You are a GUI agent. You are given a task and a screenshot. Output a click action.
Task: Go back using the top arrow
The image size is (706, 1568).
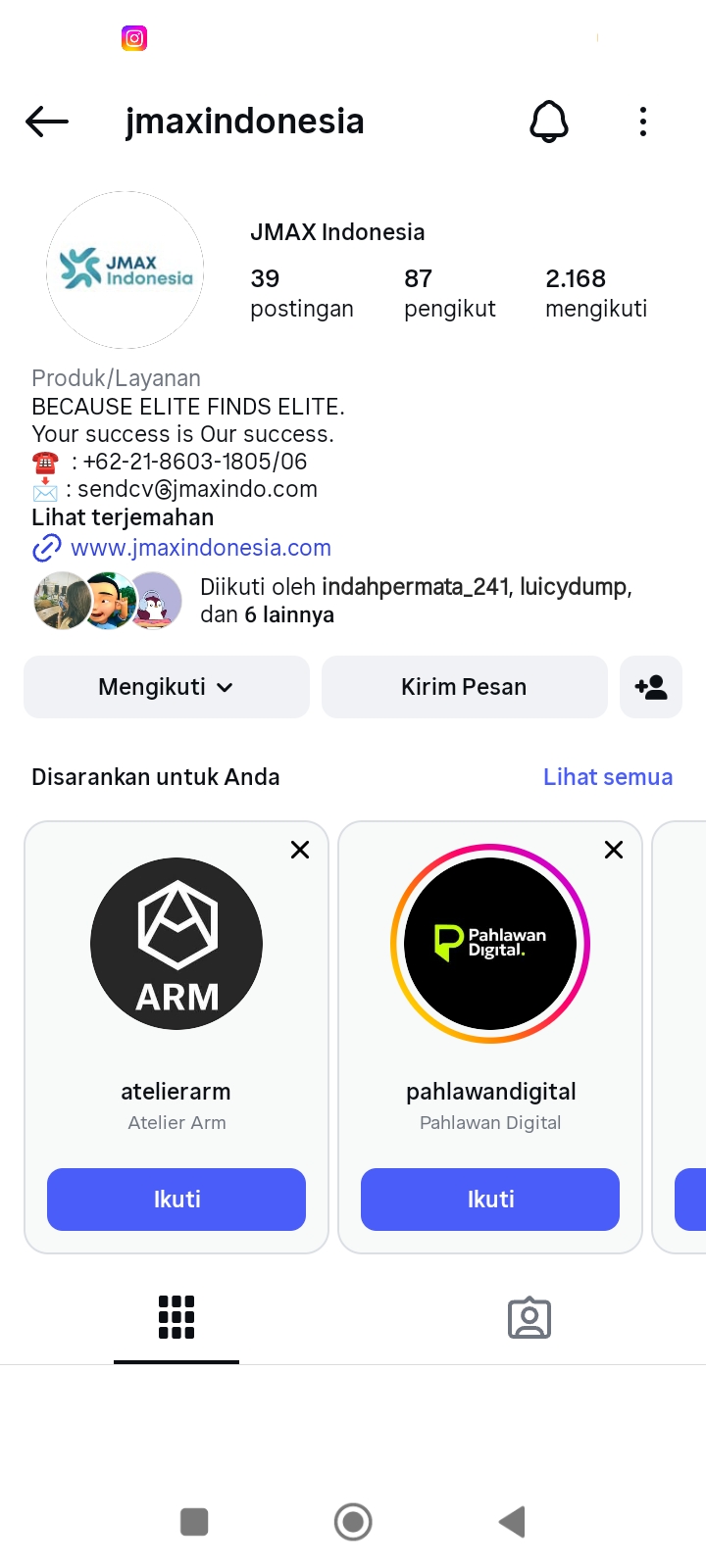pos(47,122)
